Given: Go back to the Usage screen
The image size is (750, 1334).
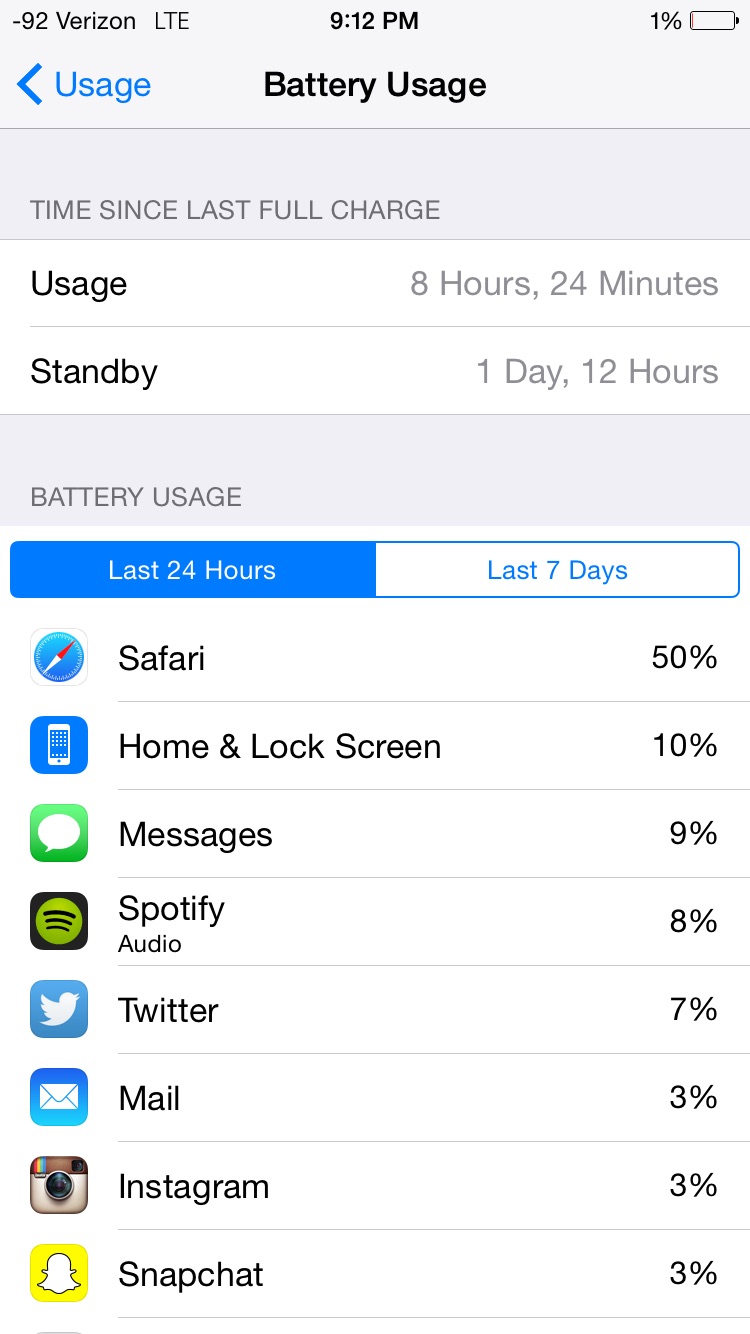Looking at the screenshot, I should pyautogui.click(x=84, y=85).
